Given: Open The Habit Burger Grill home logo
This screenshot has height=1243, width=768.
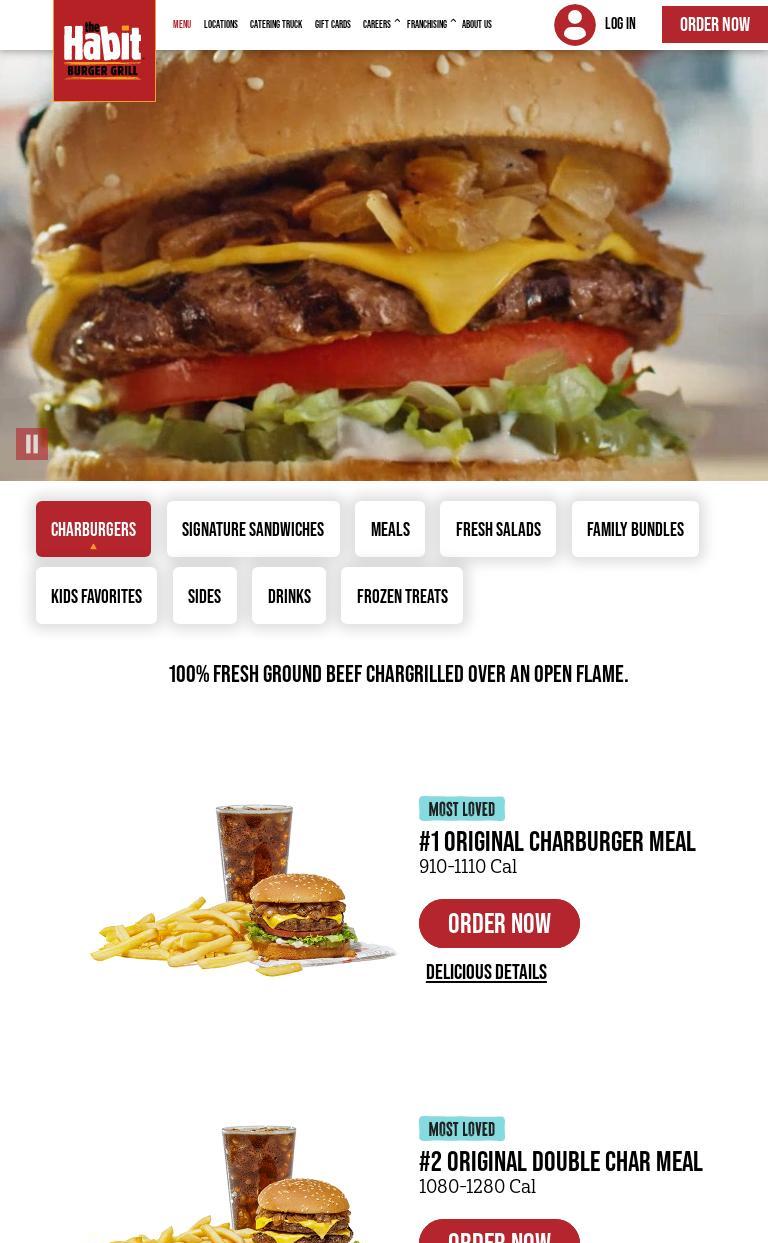Looking at the screenshot, I should 104,51.
